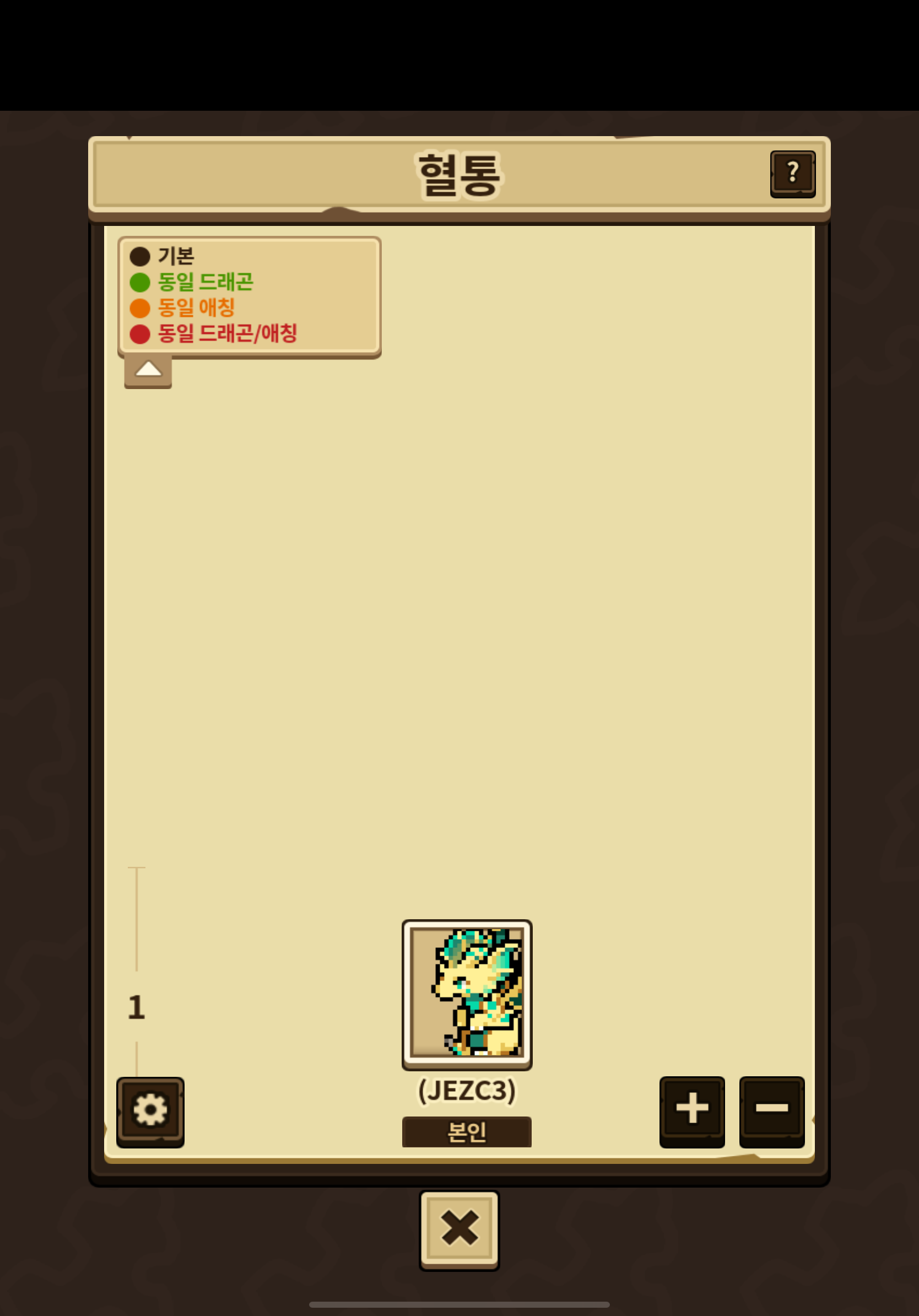Close the lineage window with X
919x1316 pixels.
pos(459,1230)
